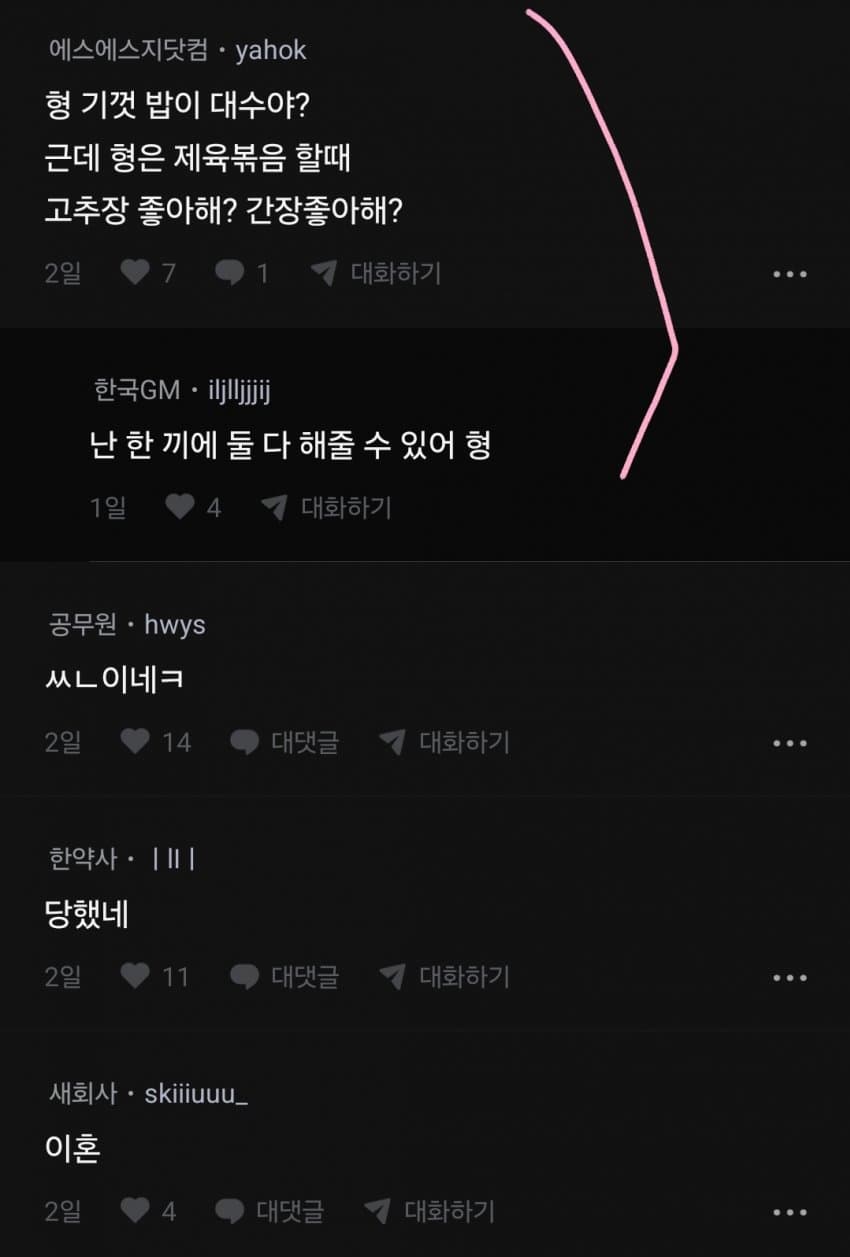Like the reply from 한국GM user
850x1257 pixels.
180,508
